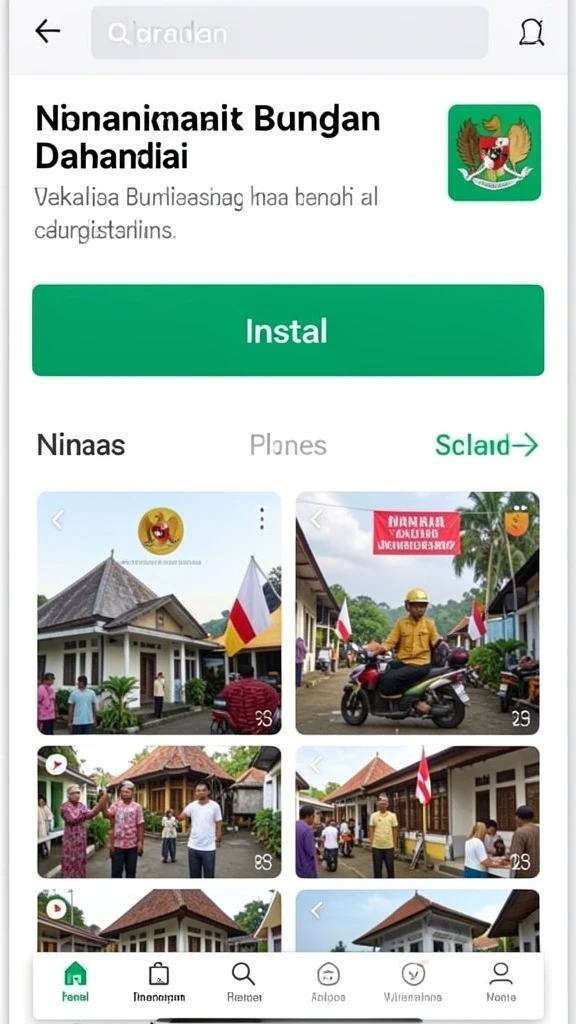This screenshot has height=1024, width=576.
Task: Open the screenshot with the Garuda emblem building
Action: click(159, 613)
